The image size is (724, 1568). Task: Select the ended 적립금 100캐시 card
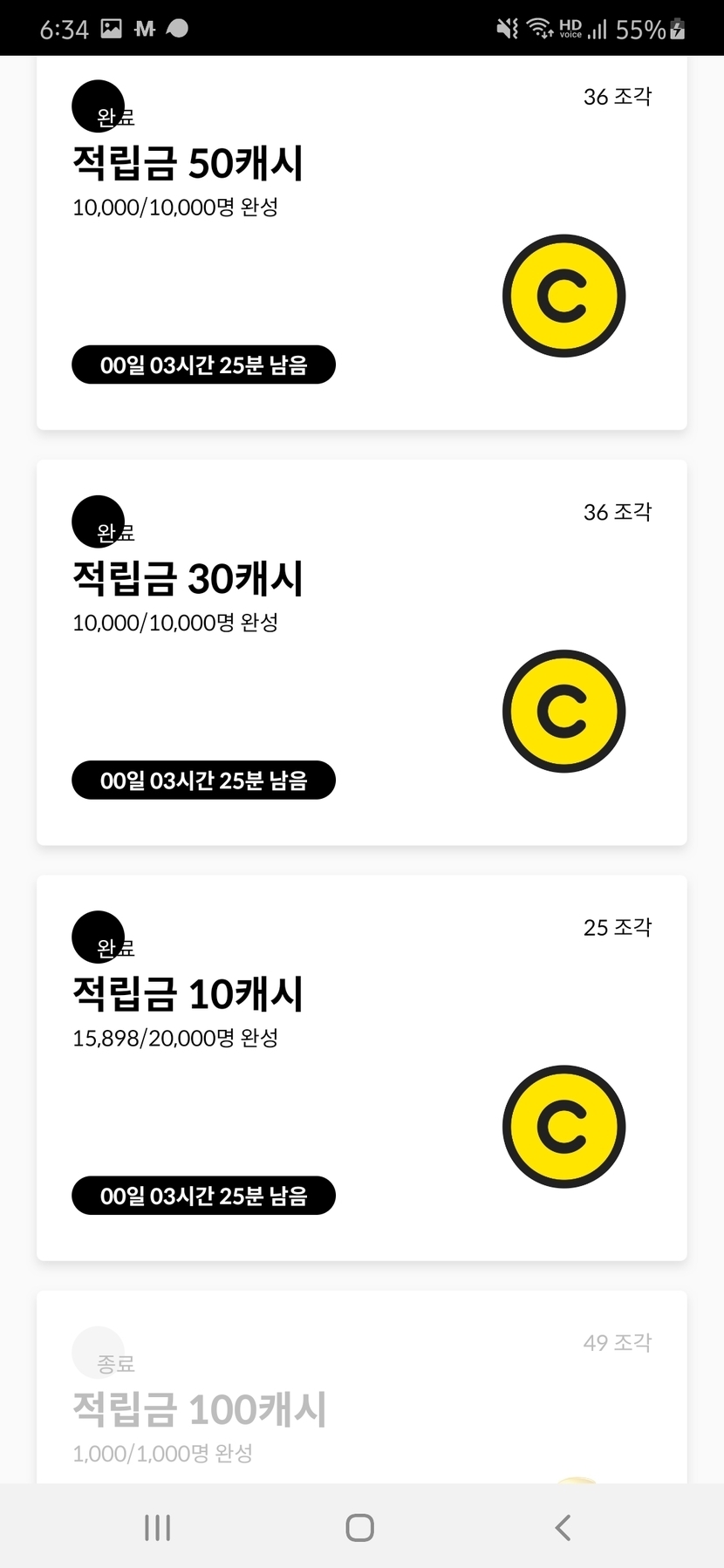click(361, 1387)
